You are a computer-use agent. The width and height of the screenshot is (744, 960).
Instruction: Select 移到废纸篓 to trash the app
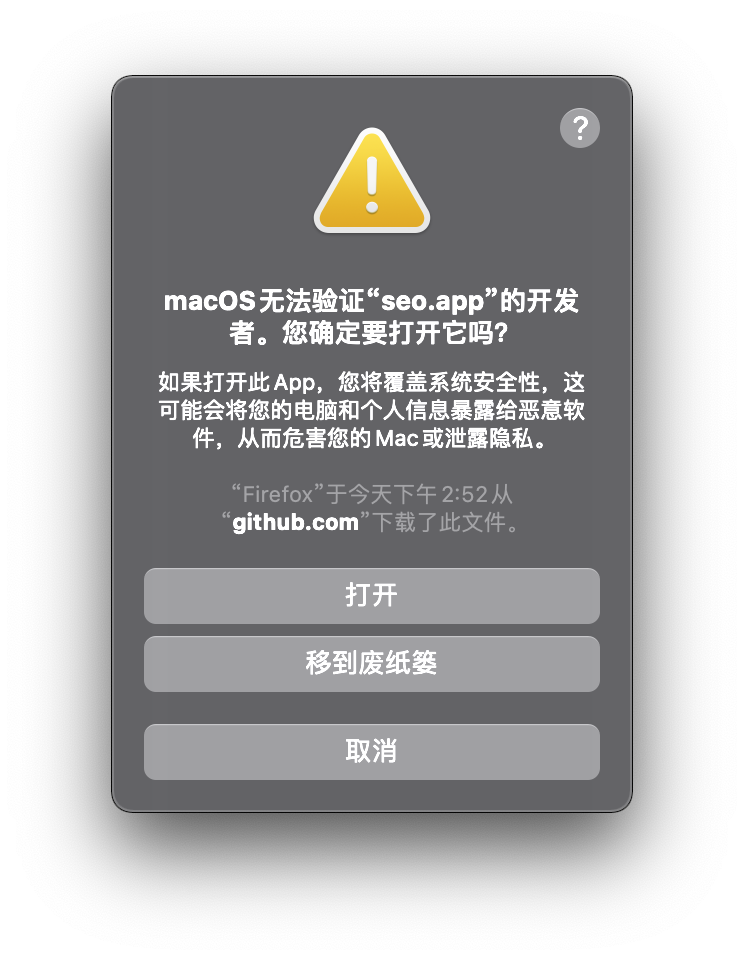[x=372, y=664]
